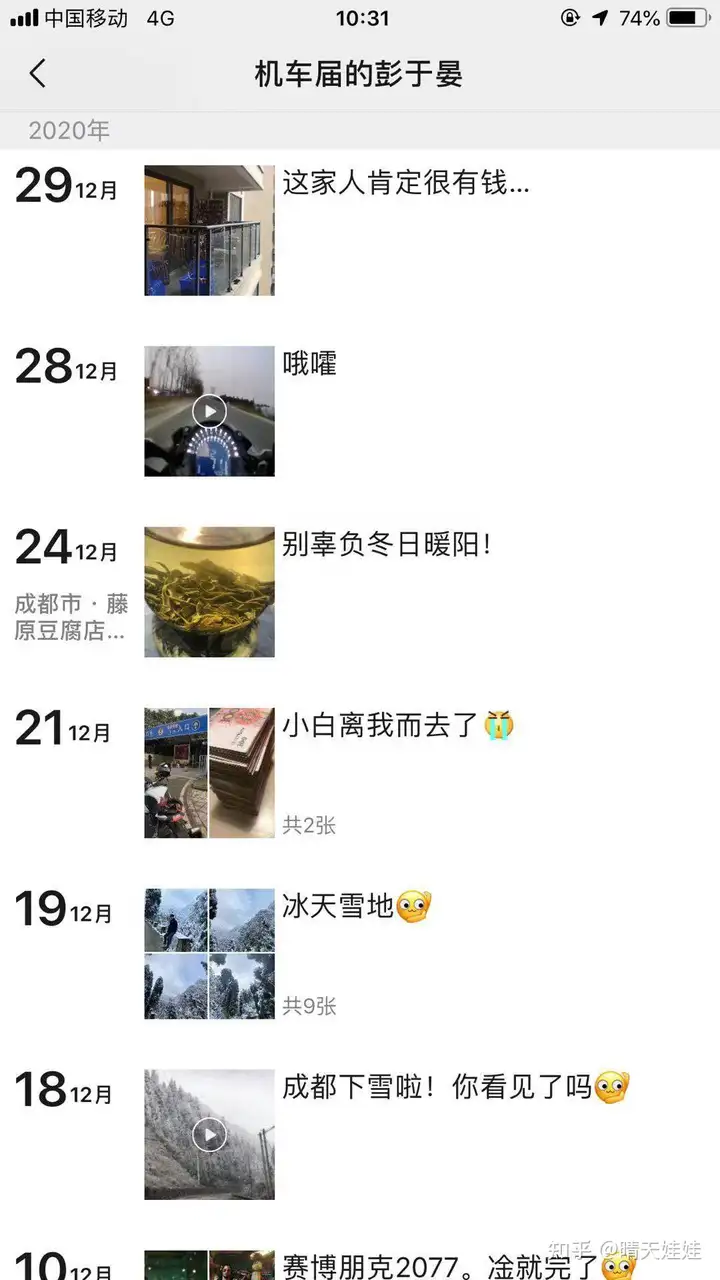Tap the back arrow to exit the timeline
720x1280 pixels.
pos(38,73)
